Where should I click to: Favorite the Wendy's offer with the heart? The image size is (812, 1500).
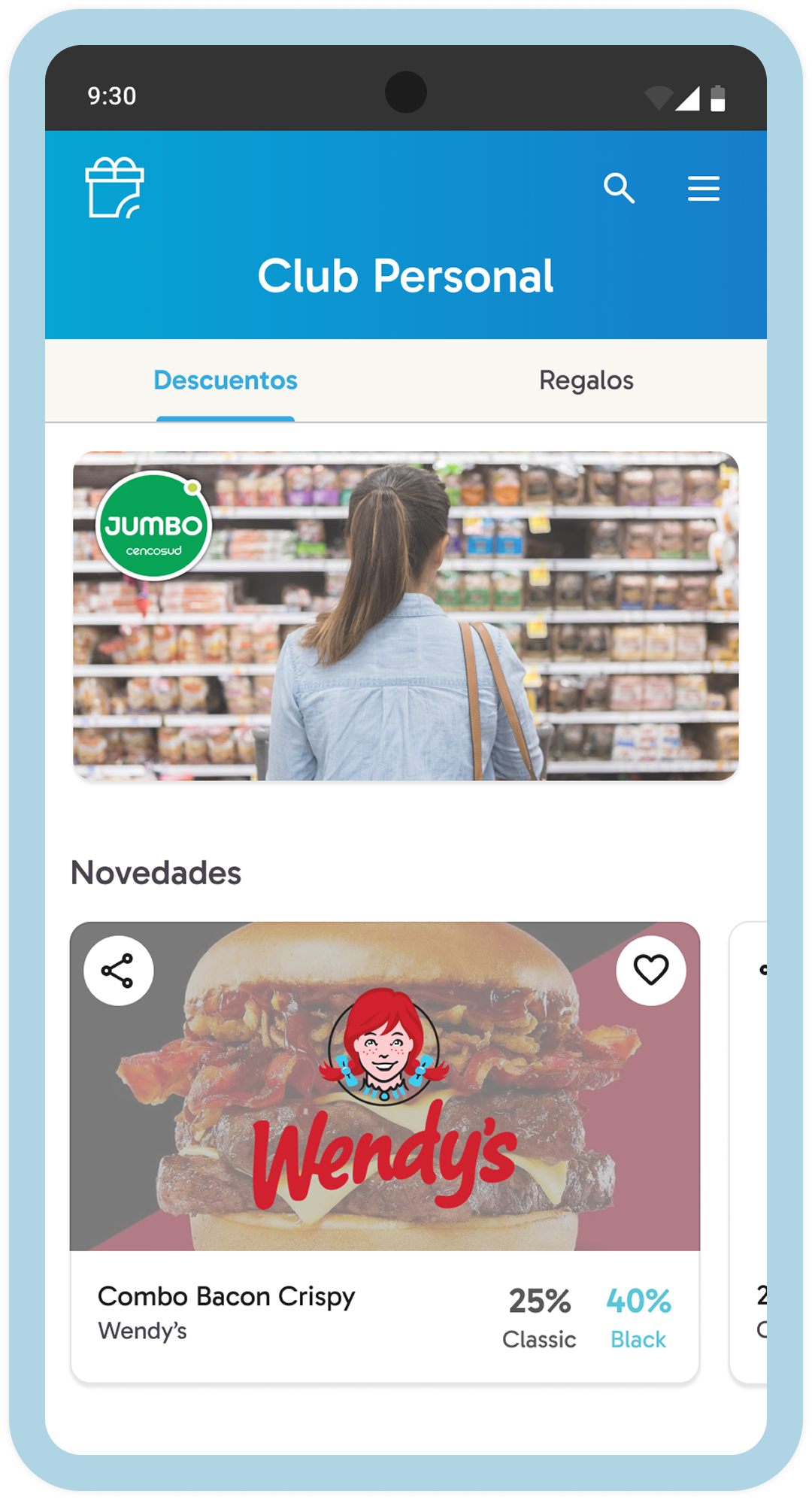[650, 970]
